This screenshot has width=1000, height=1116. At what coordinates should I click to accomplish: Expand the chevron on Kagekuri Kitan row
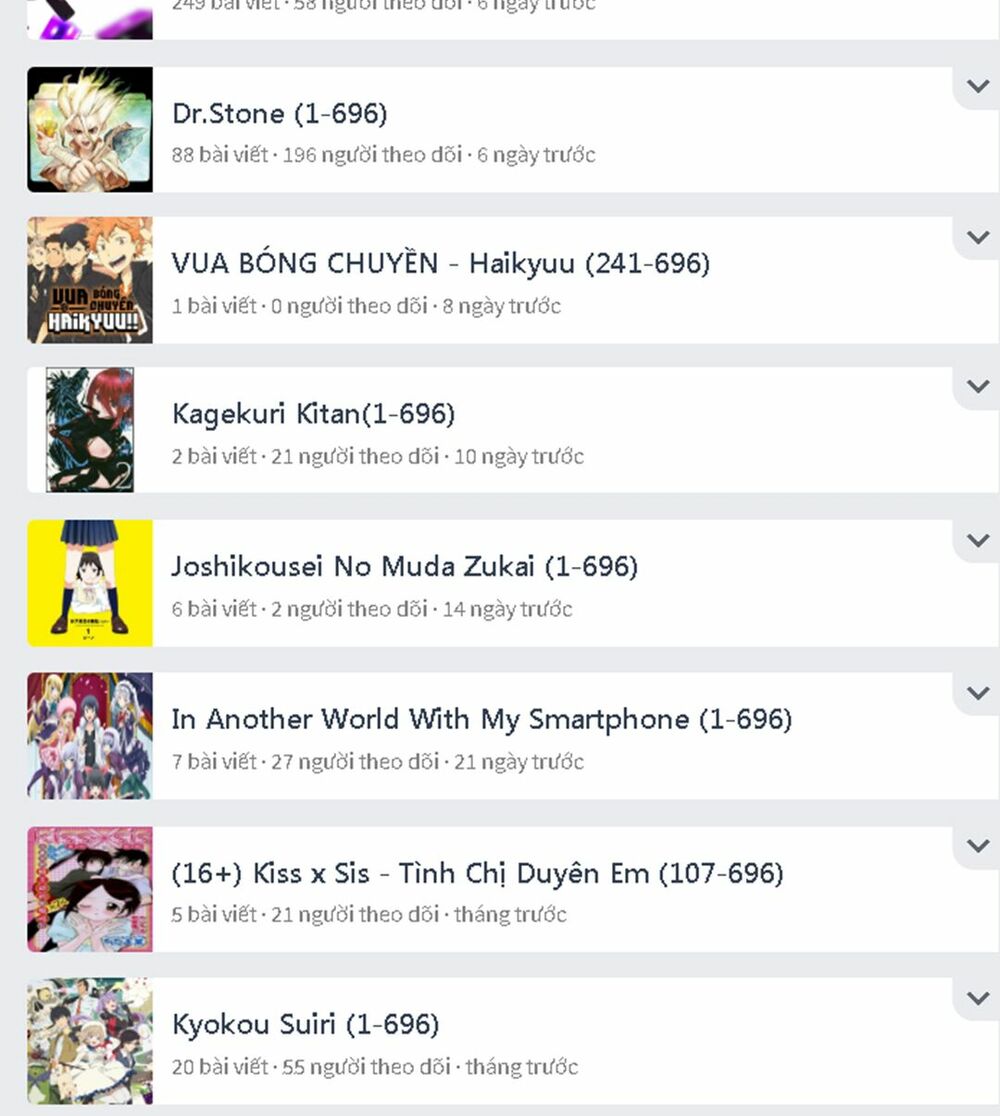click(977, 387)
